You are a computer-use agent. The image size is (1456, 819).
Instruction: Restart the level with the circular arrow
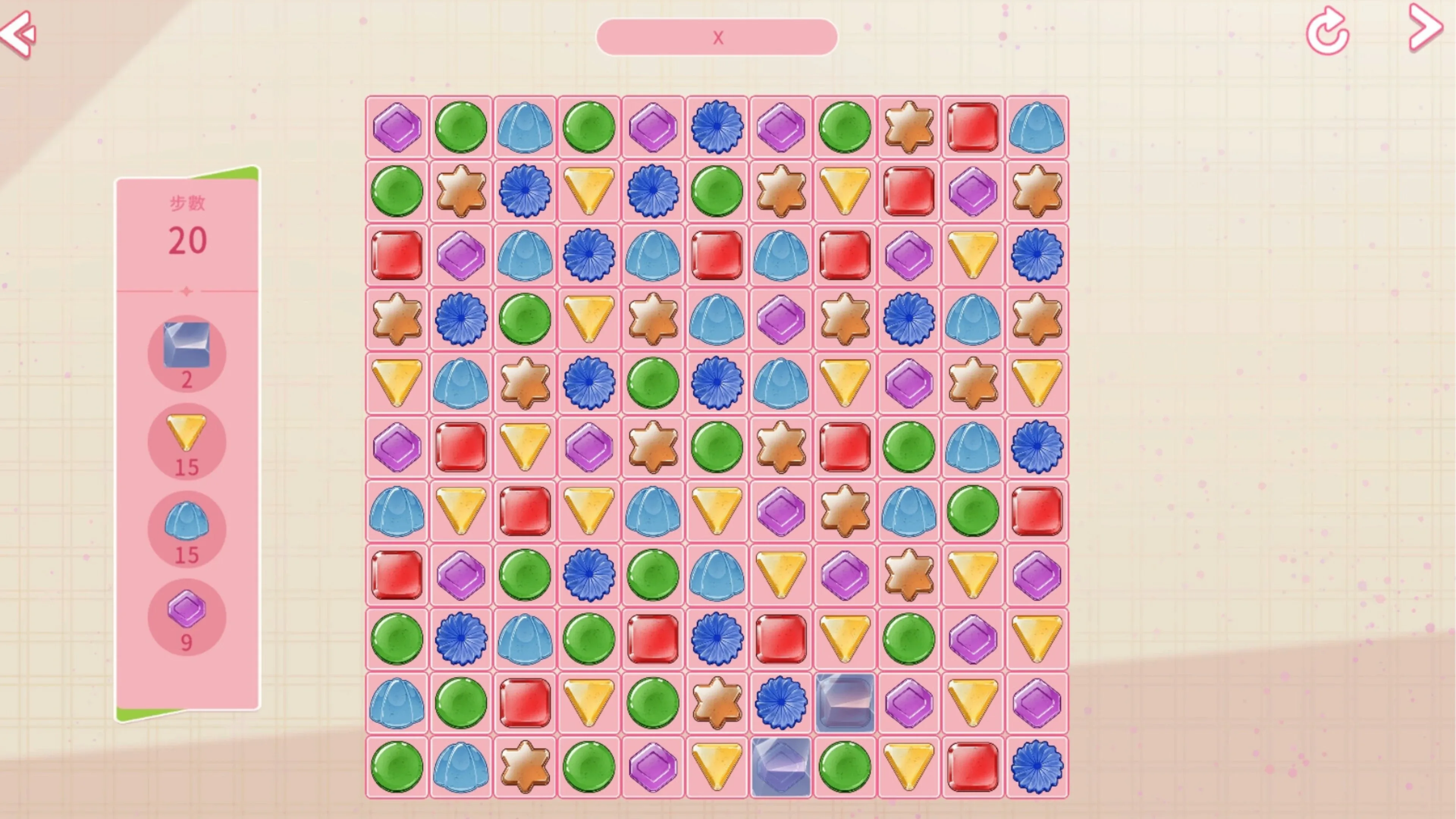tap(1327, 32)
